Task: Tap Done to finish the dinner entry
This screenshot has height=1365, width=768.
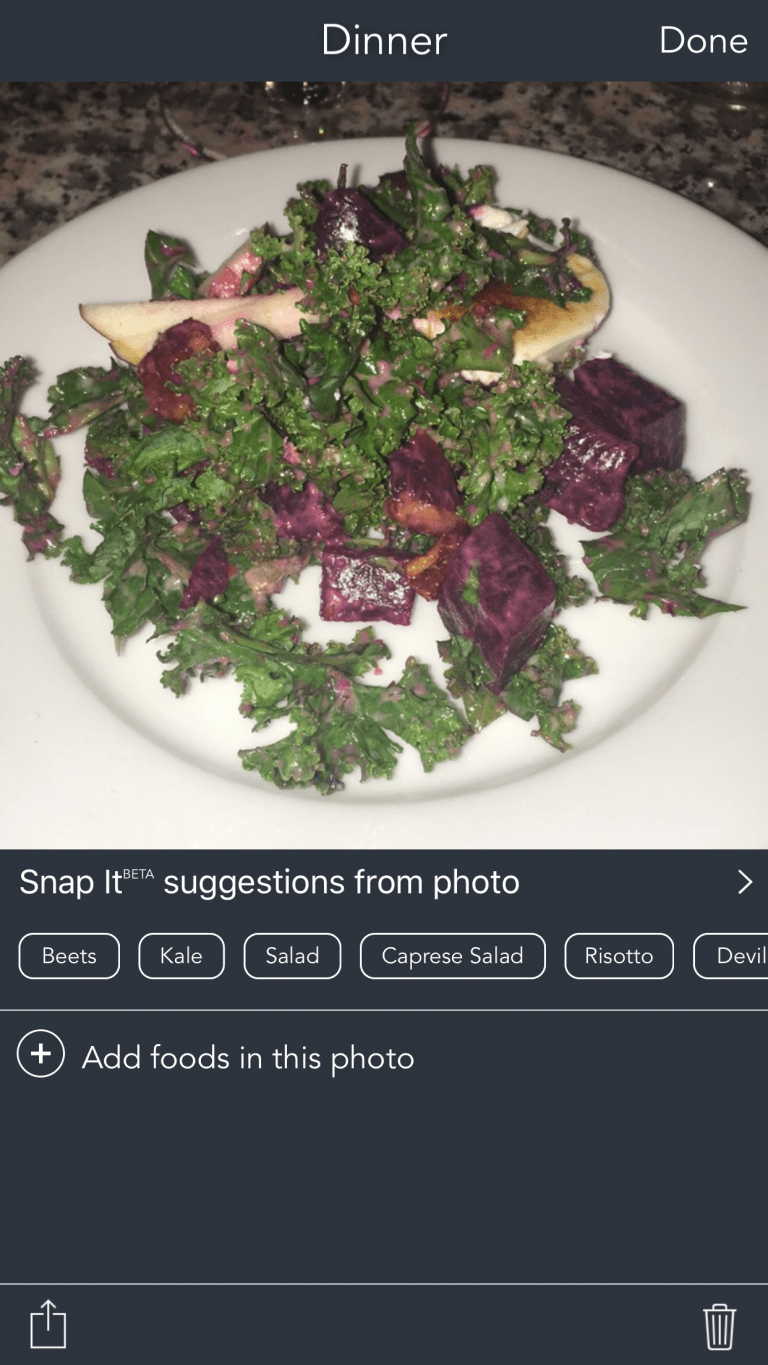Action: point(703,40)
